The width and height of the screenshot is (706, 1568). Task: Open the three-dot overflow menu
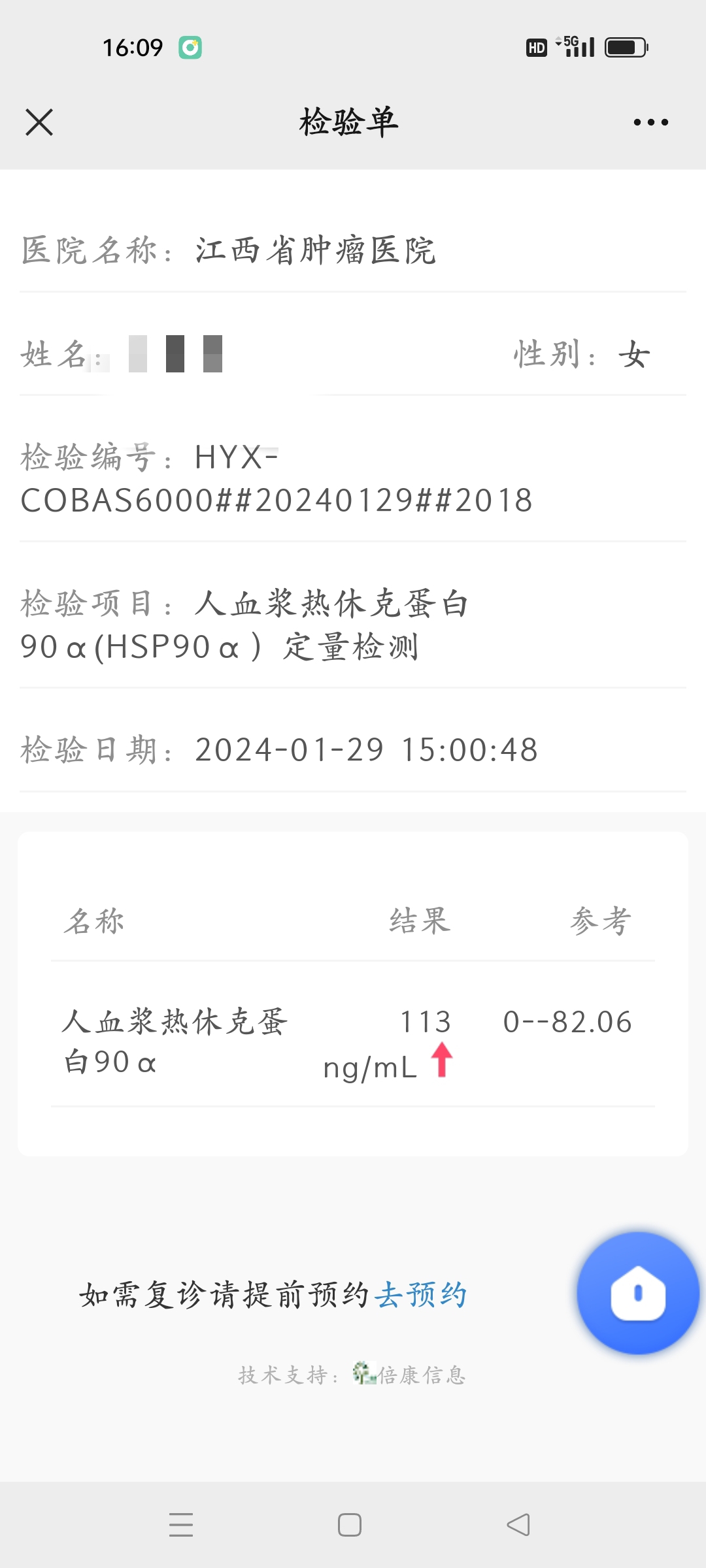point(650,122)
